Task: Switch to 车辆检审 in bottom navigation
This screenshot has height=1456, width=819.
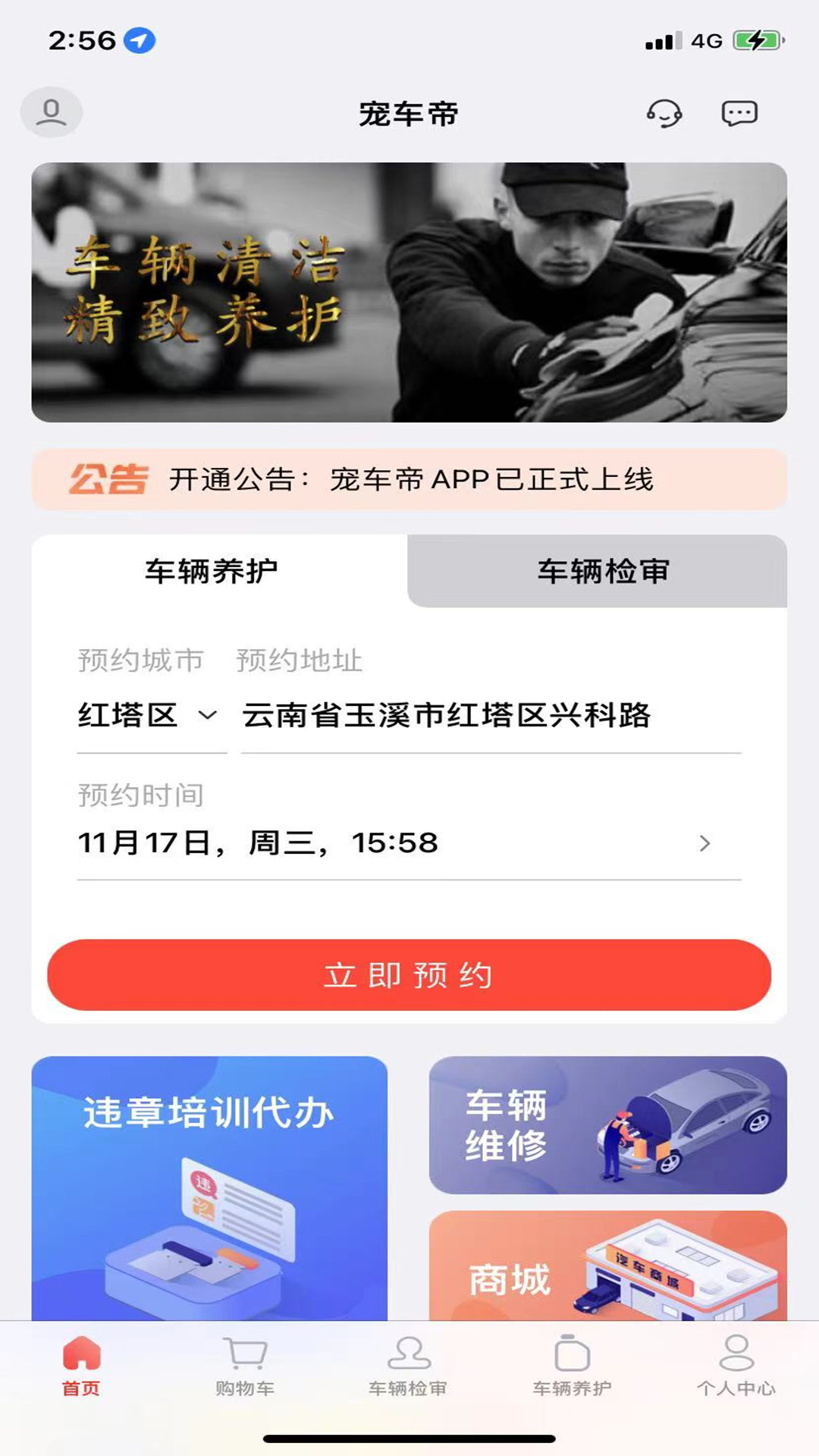Action: coord(409,1367)
